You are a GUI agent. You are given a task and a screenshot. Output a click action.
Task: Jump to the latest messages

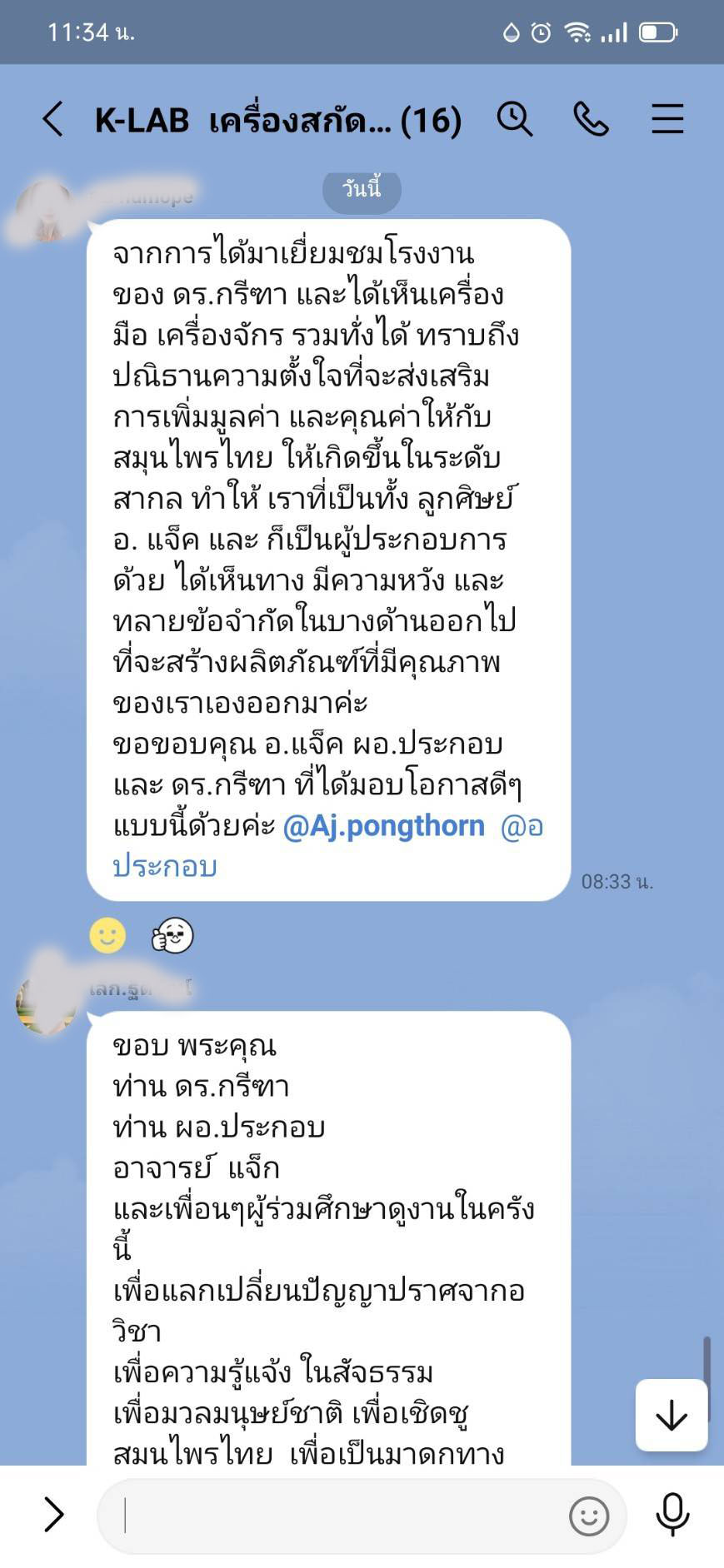point(671,1415)
